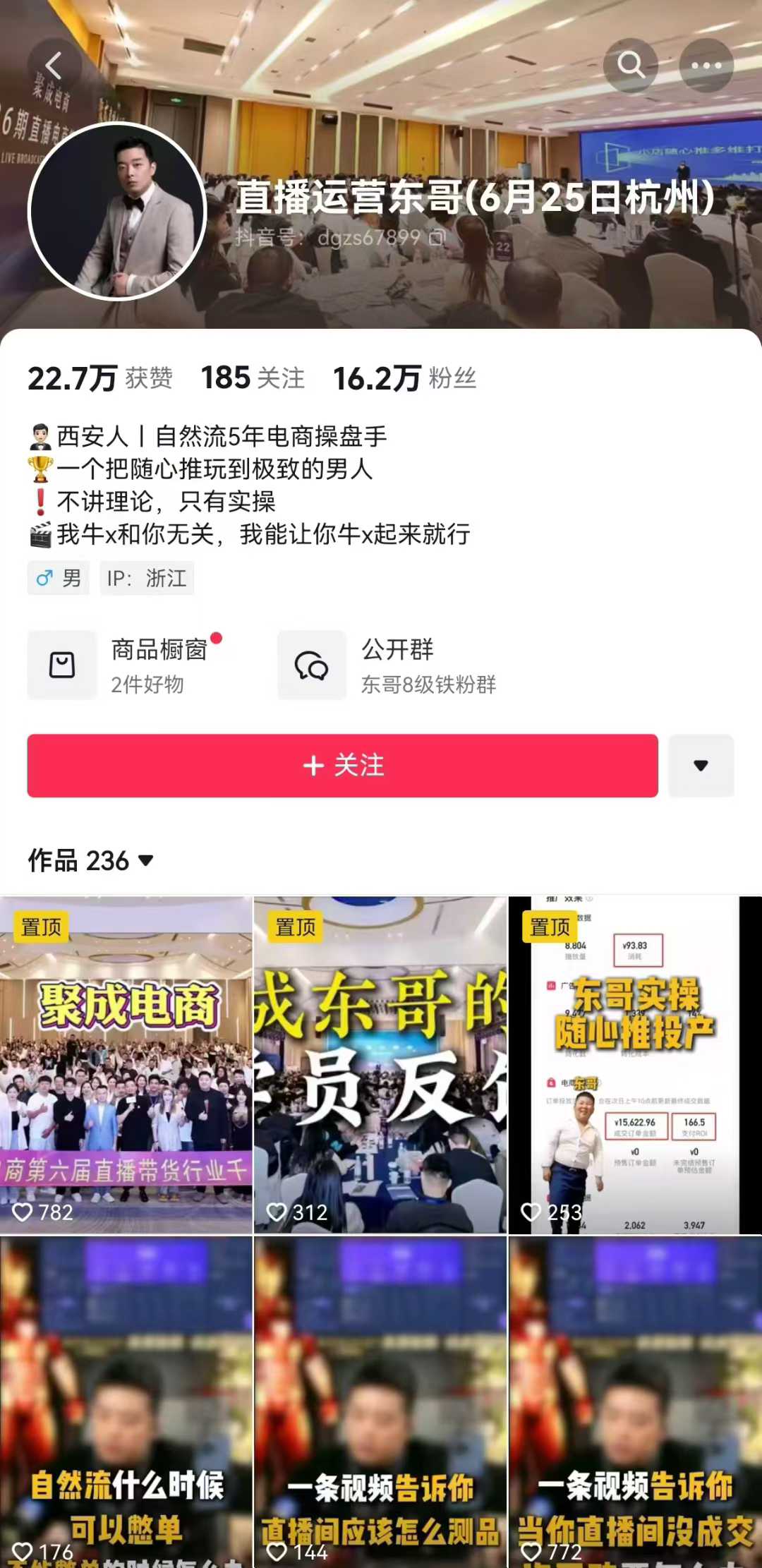
Task: View the profile avatar photo
Action: [x=117, y=211]
